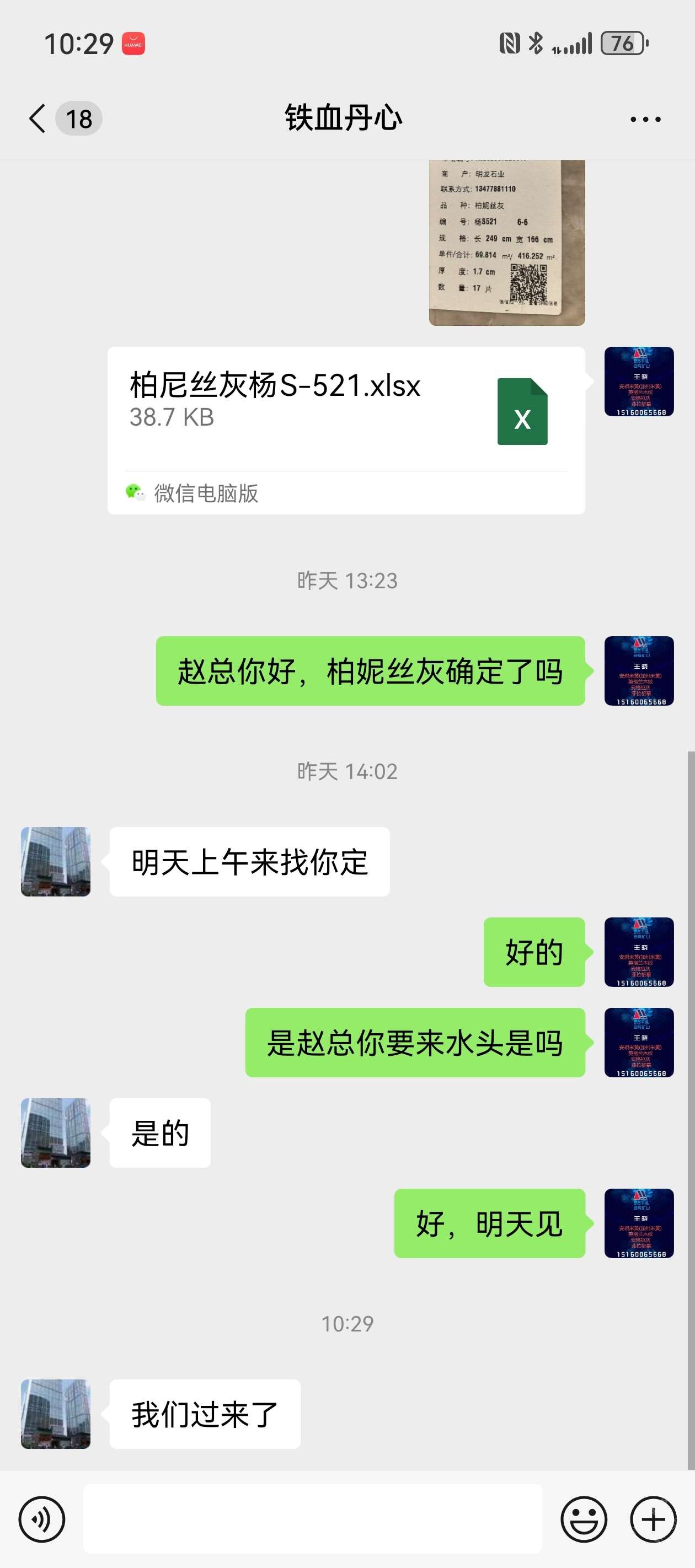Image resolution: width=695 pixels, height=1568 pixels.
Task: Open contact avatar beside 我们过来了
Action: pyautogui.click(x=55, y=1414)
